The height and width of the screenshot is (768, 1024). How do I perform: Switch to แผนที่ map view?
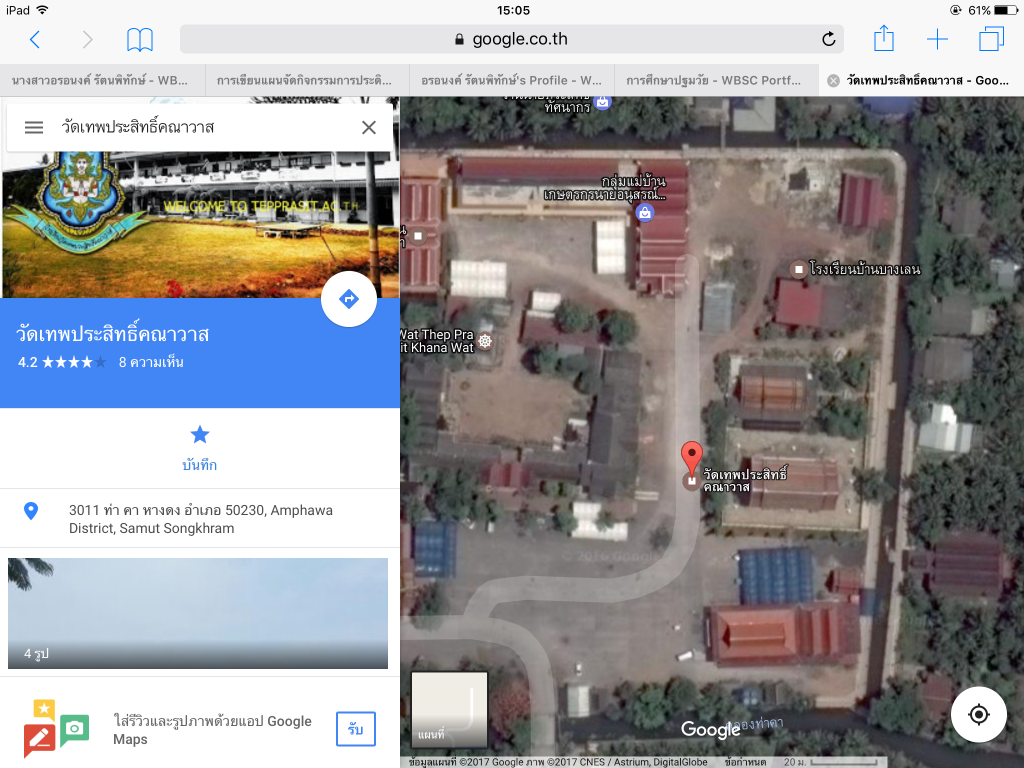tap(449, 710)
